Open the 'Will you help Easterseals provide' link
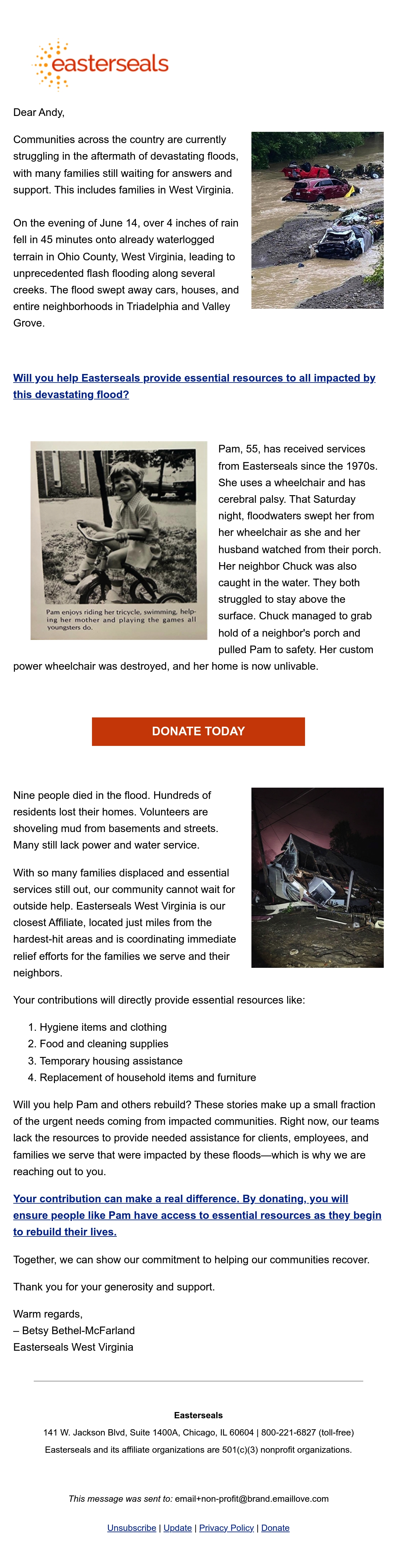 click(194, 386)
